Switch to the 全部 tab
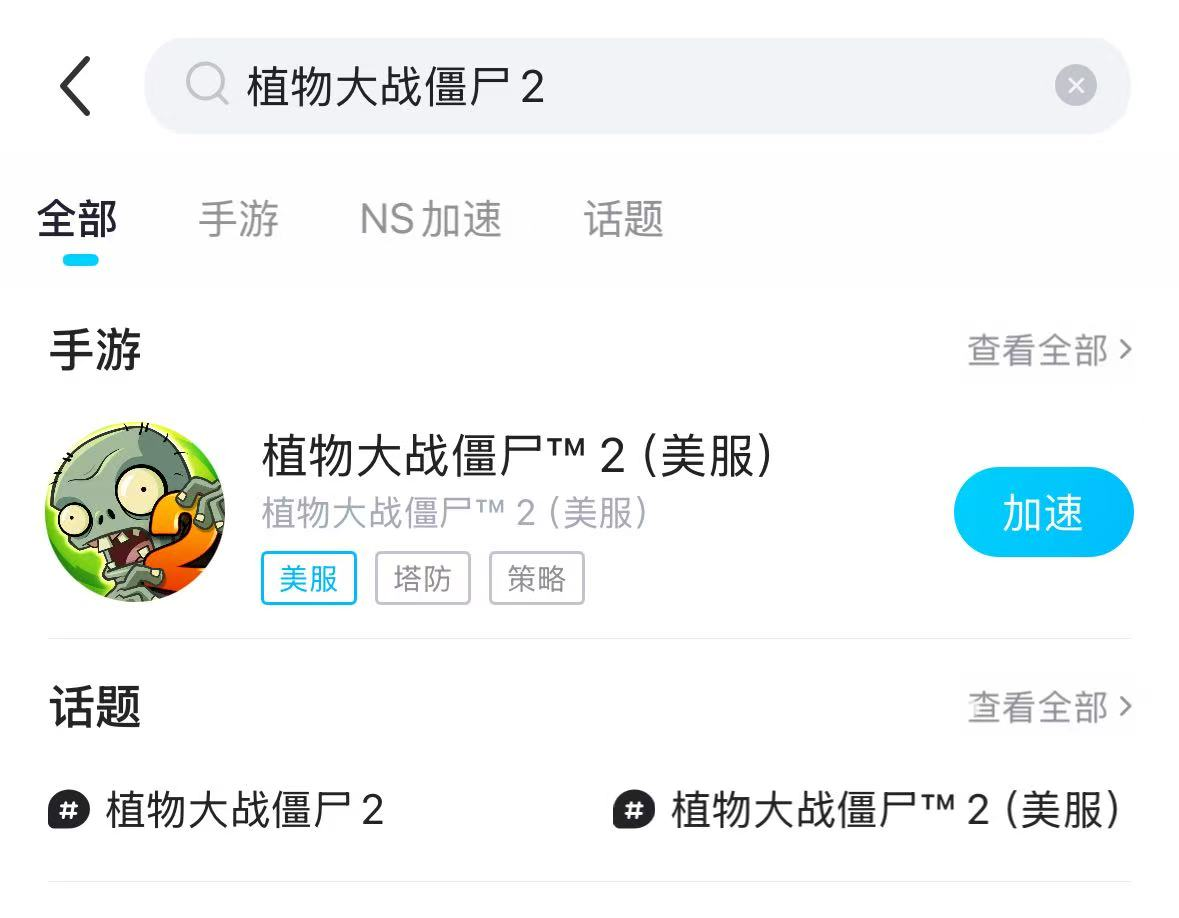Viewport: 1179px width, 918px height. [x=78, y=220]
